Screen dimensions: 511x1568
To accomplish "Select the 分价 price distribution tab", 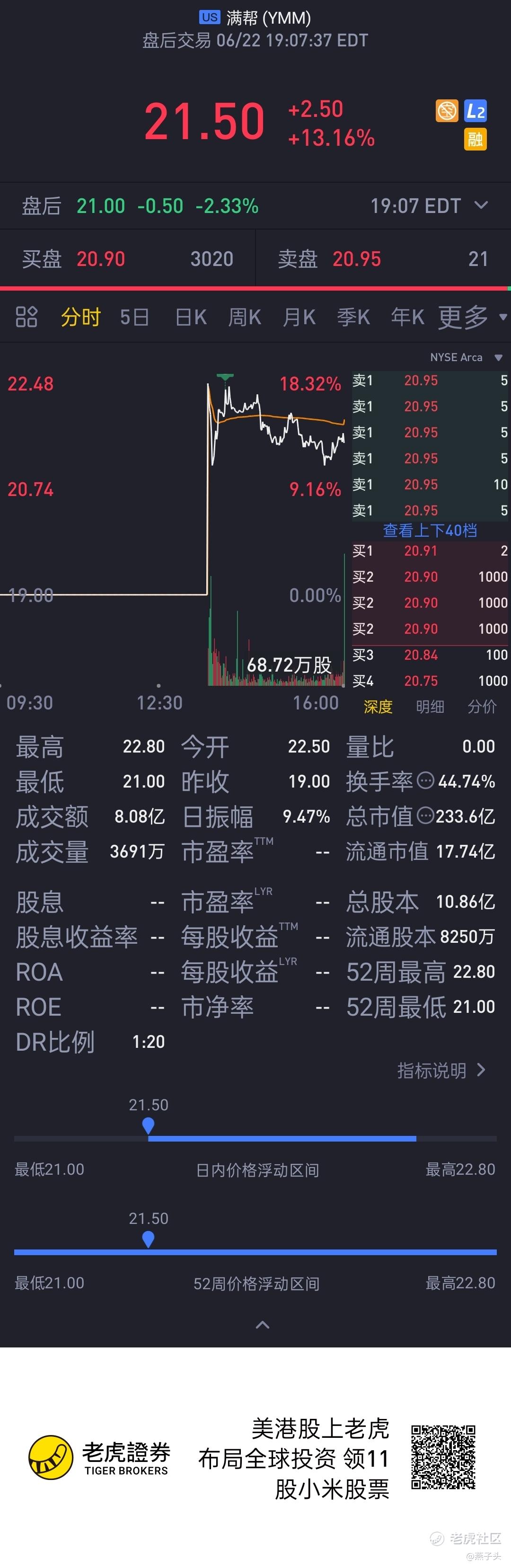I will 482,707.
